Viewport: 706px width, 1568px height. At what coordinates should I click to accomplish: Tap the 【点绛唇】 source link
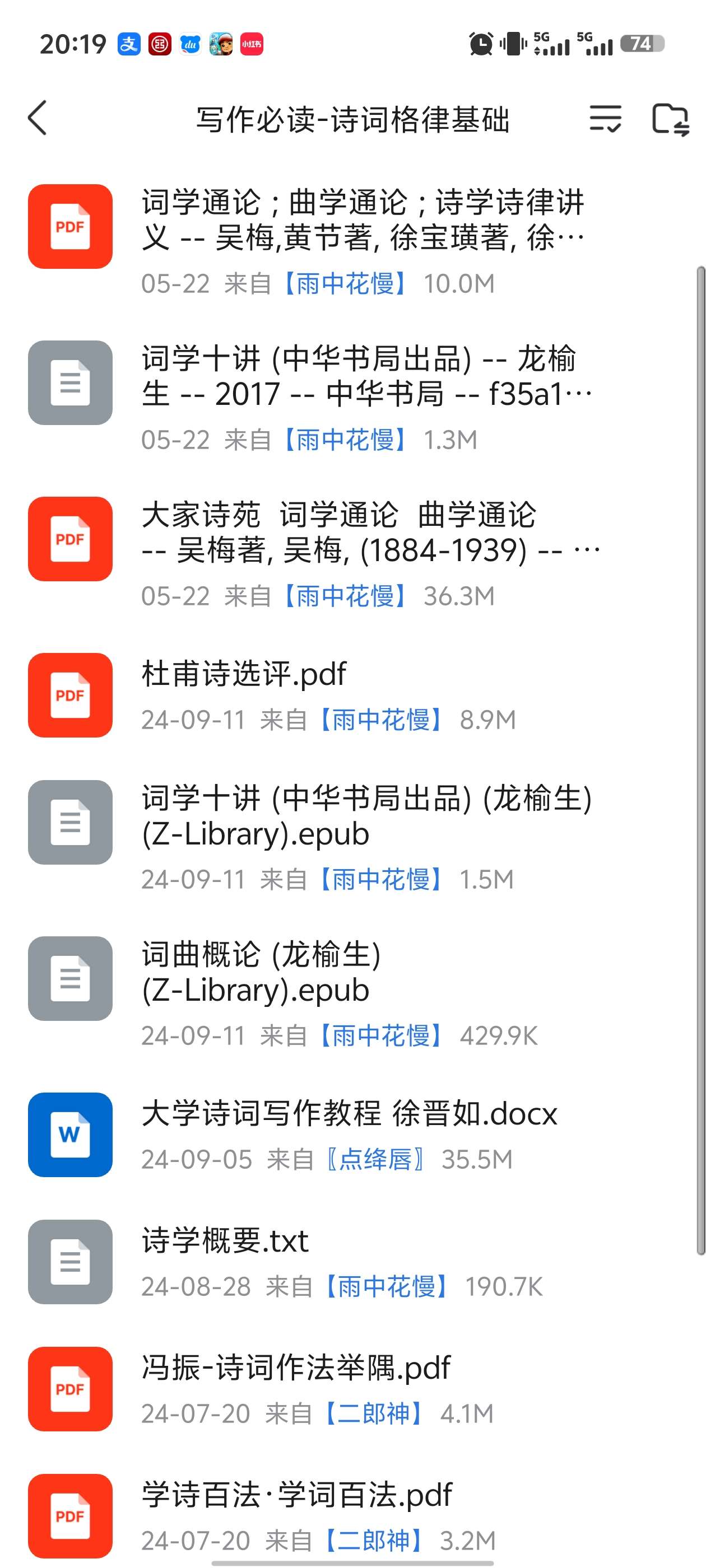(375, 1160)
